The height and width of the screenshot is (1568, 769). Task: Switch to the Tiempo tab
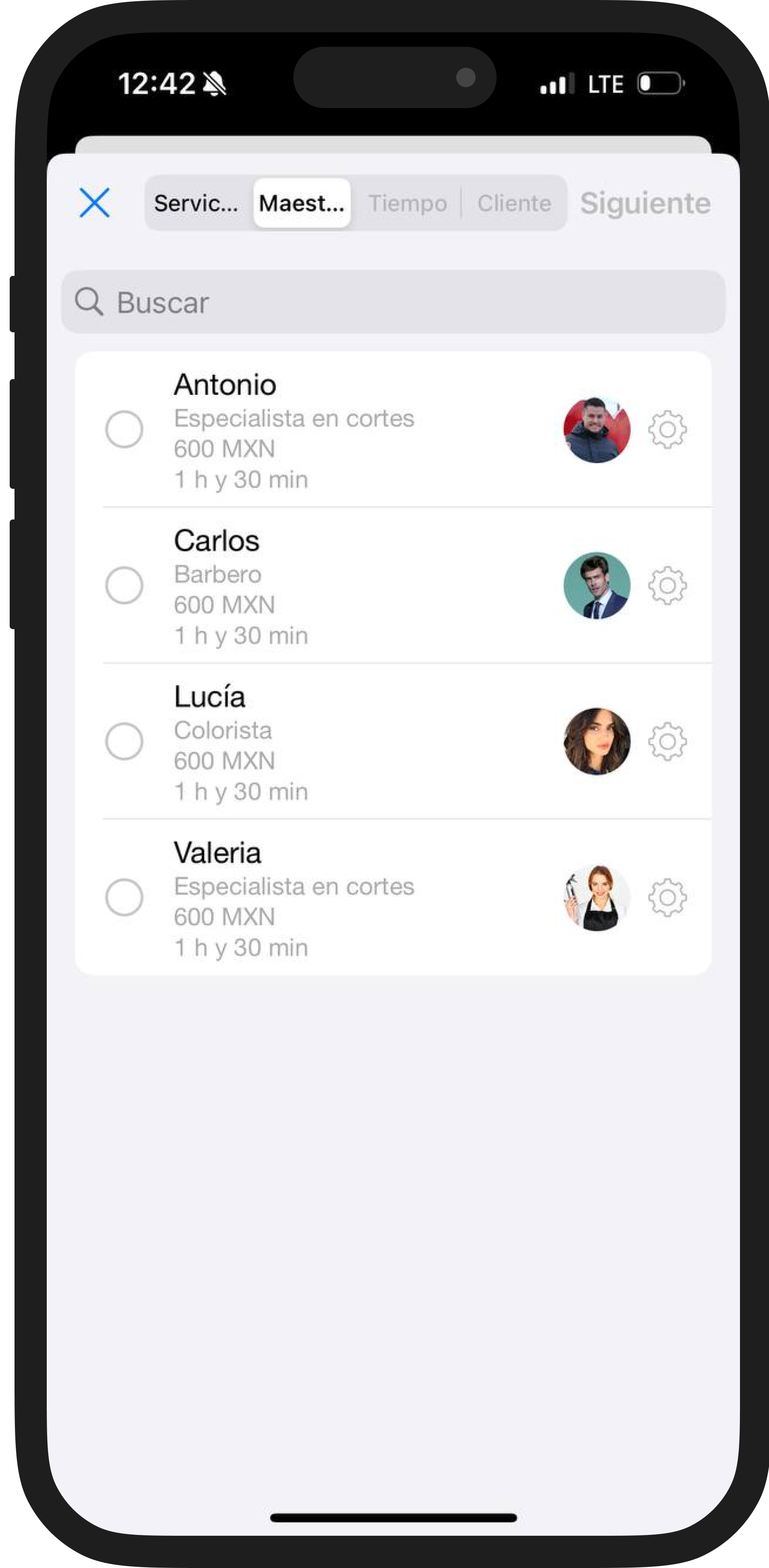(x=407, y=203)
